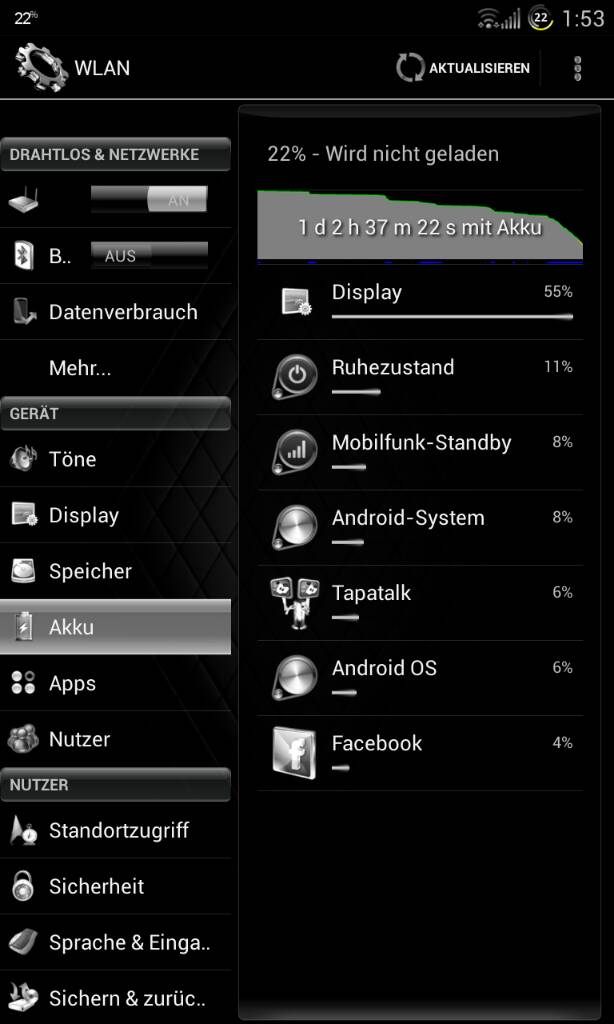Open Speicher storage settings
The width and height of the screenshot is (614, 1024).
[x=115, y=571]
